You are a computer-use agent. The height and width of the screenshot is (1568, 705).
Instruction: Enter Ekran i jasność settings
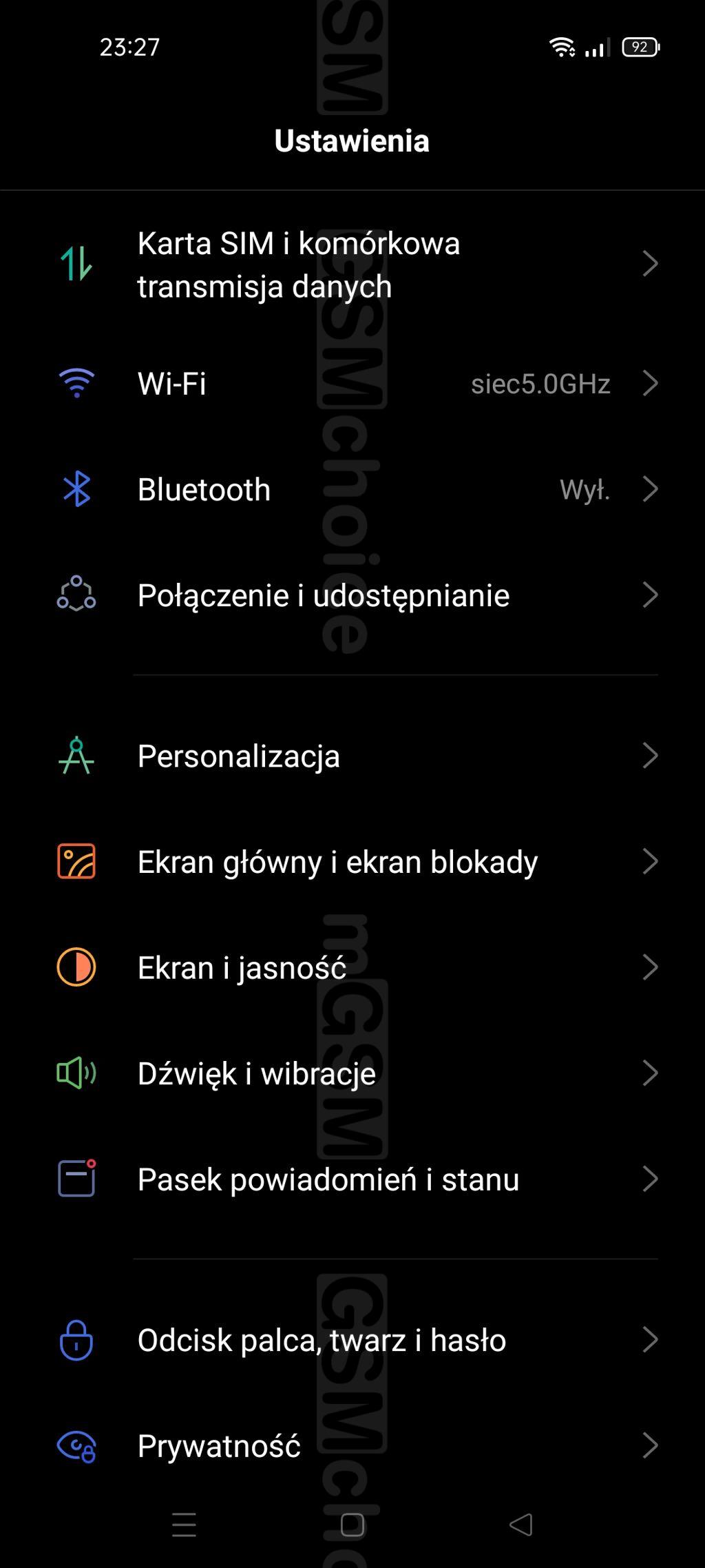[x=351, y=968]
